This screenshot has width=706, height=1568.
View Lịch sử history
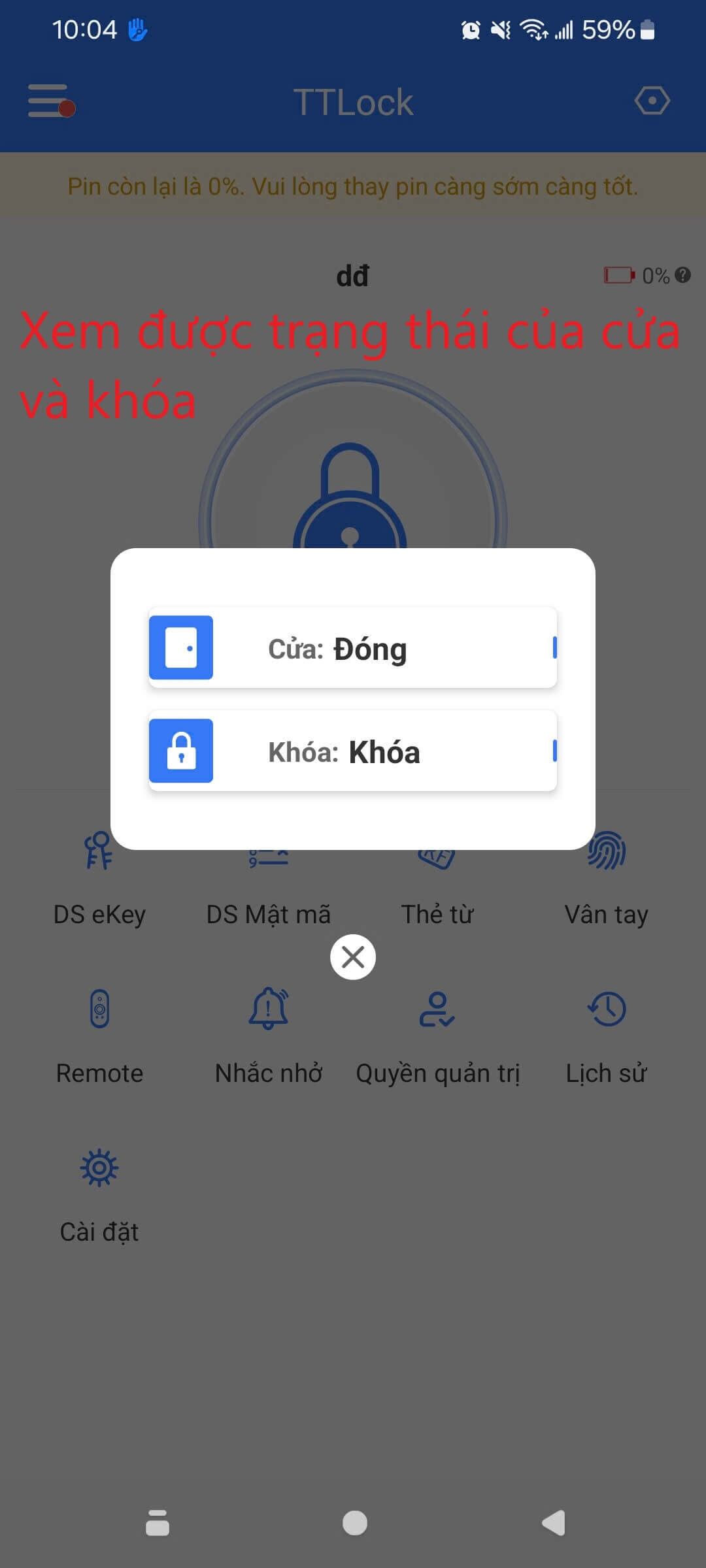coord(607,1037)
